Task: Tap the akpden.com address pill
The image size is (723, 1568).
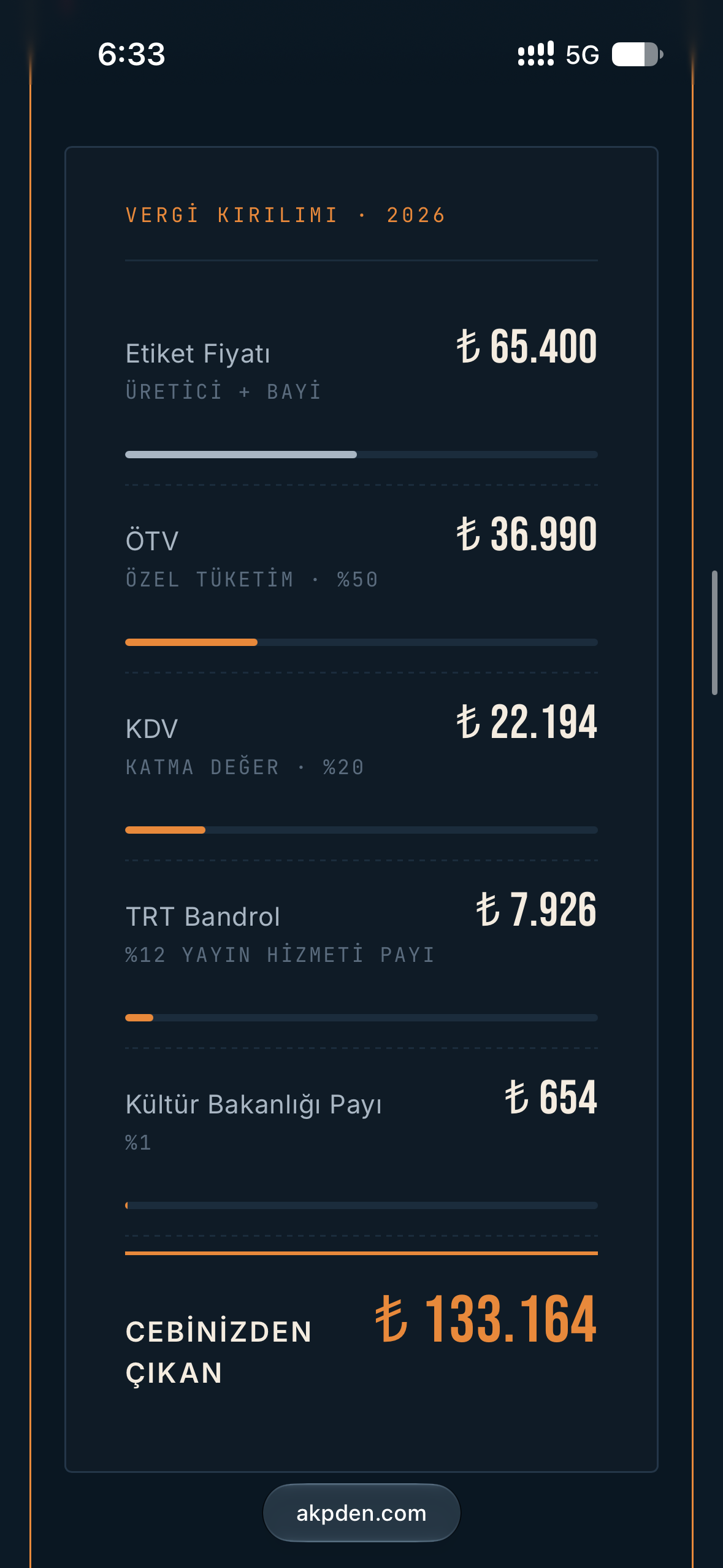Action: click(361, 1513)
